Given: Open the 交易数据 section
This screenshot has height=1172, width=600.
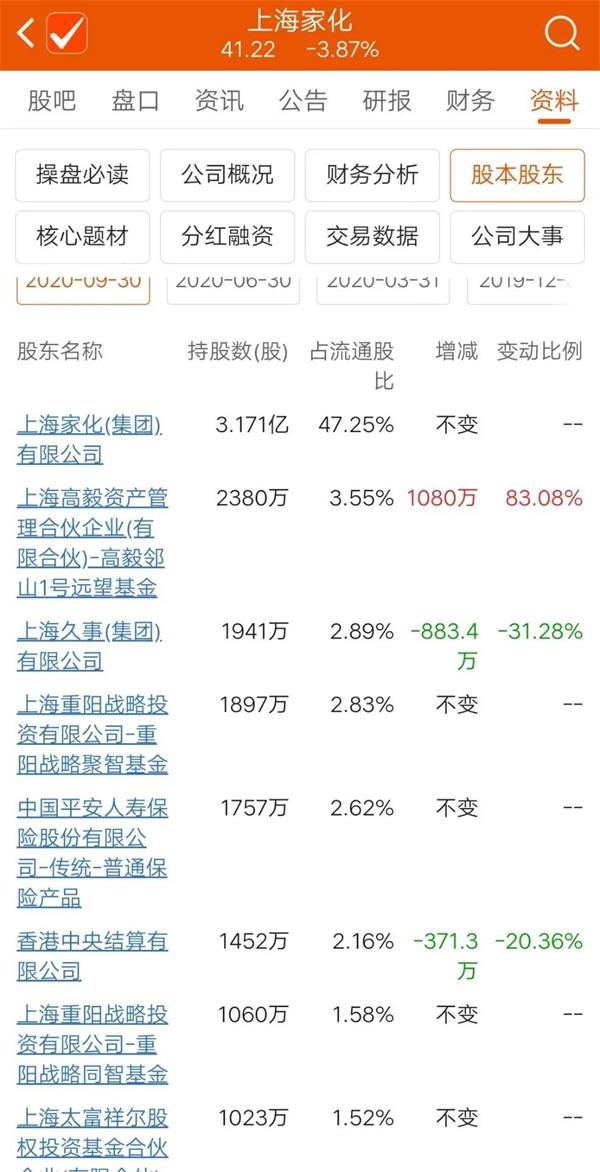Looking at the screenshot, I should point(372,237).
